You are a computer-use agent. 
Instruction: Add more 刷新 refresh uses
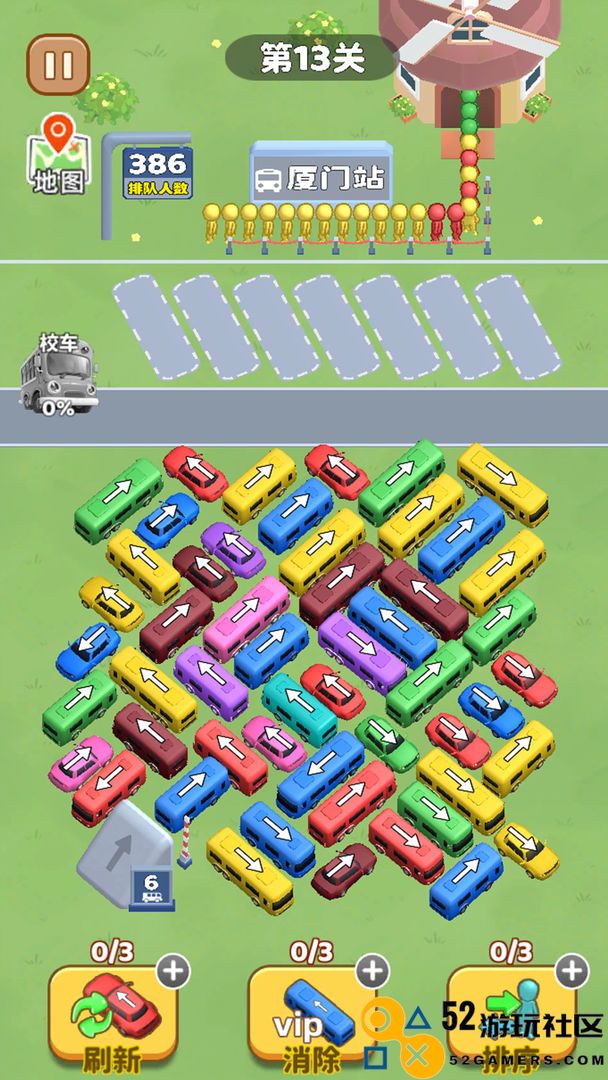pyautogui.click(x=174, y=972)
